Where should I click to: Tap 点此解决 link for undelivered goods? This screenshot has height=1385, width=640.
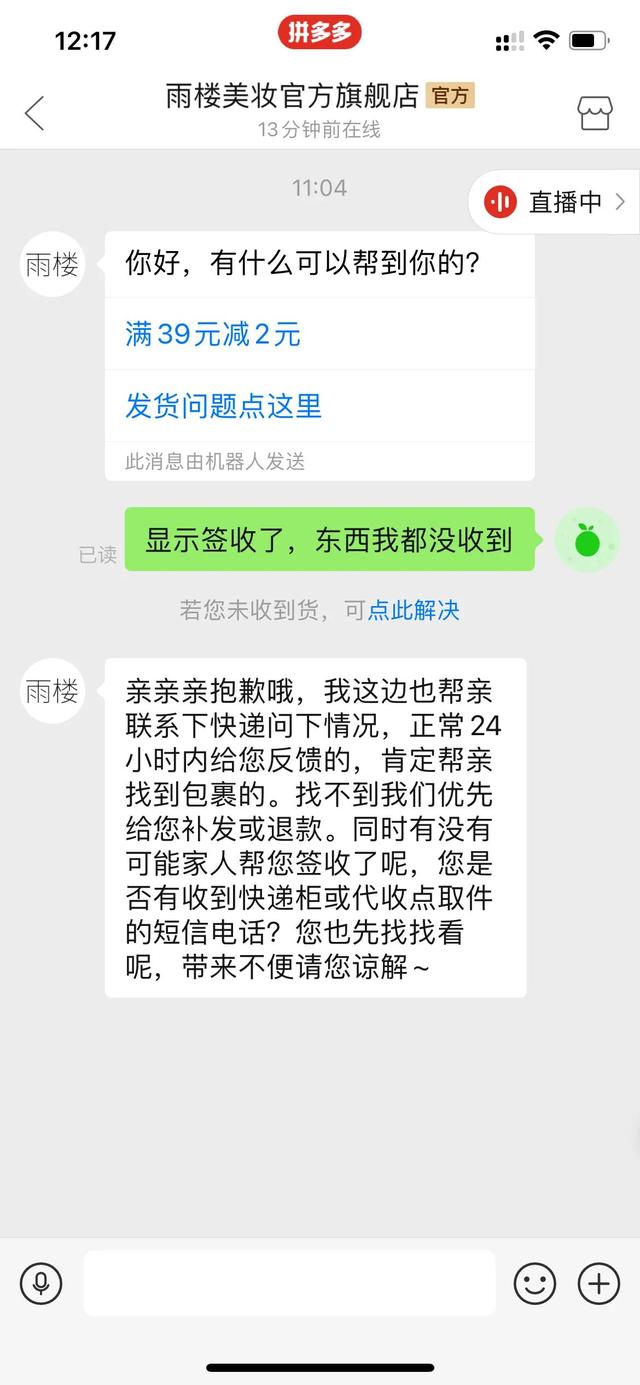click(x=414, y=610)
